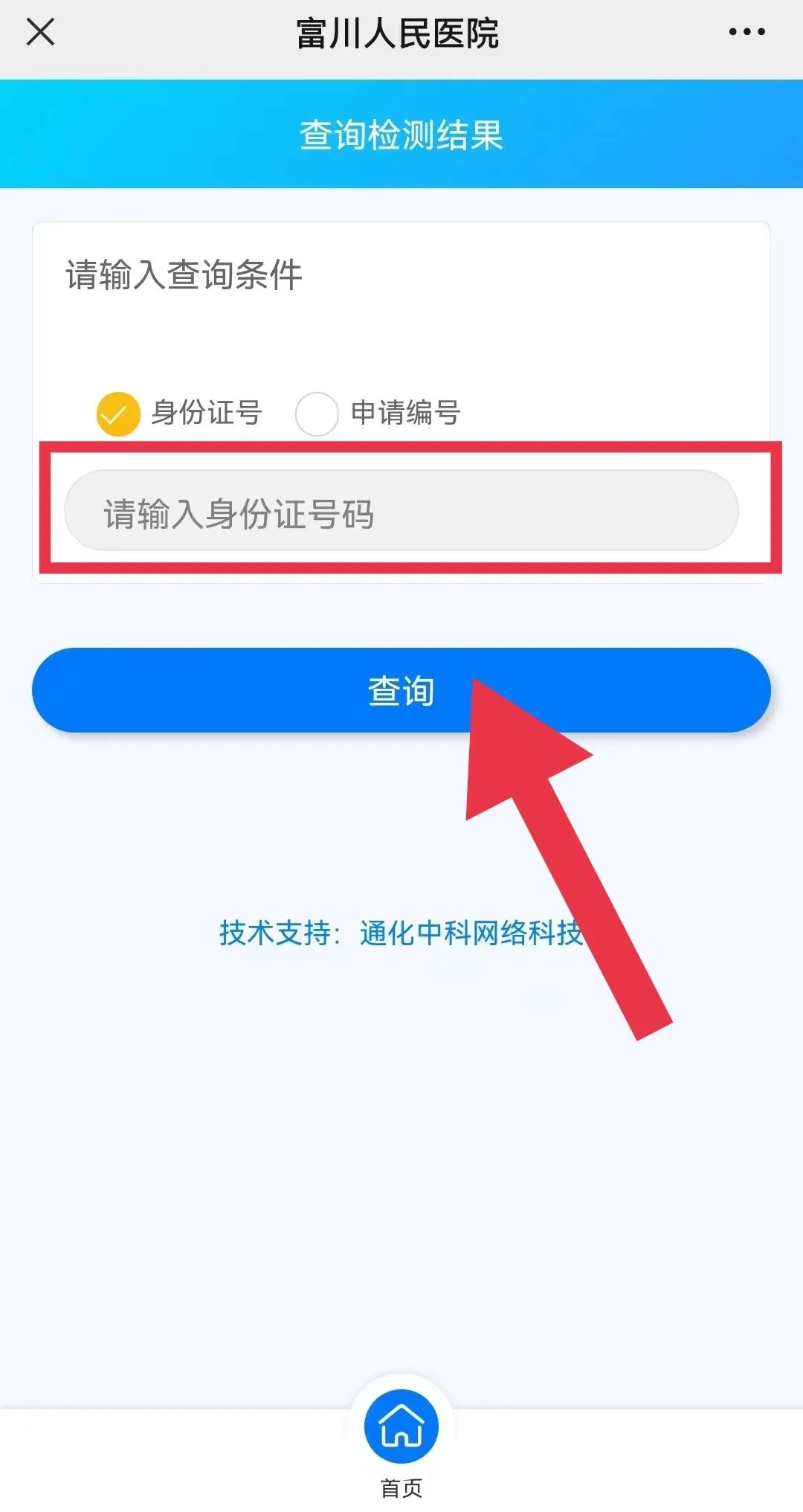
Task: Select the 身份证号 option
Action: [x=119, y=414]
